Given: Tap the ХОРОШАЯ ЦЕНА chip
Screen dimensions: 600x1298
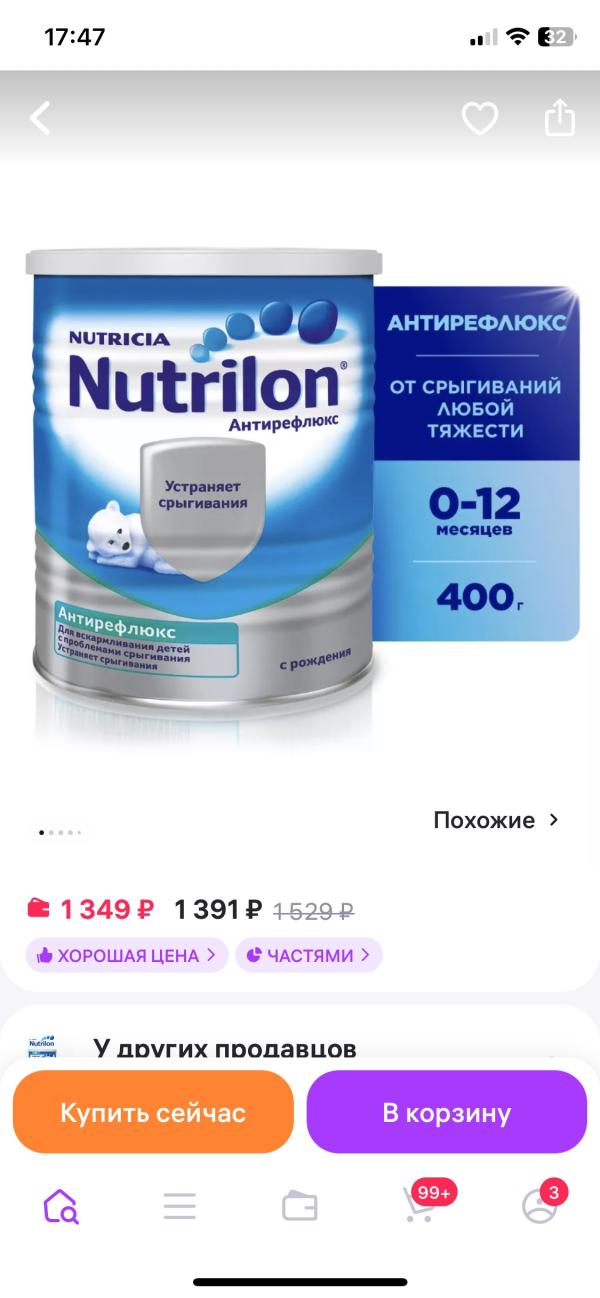Looking at the screenshot, I should 127,955.
